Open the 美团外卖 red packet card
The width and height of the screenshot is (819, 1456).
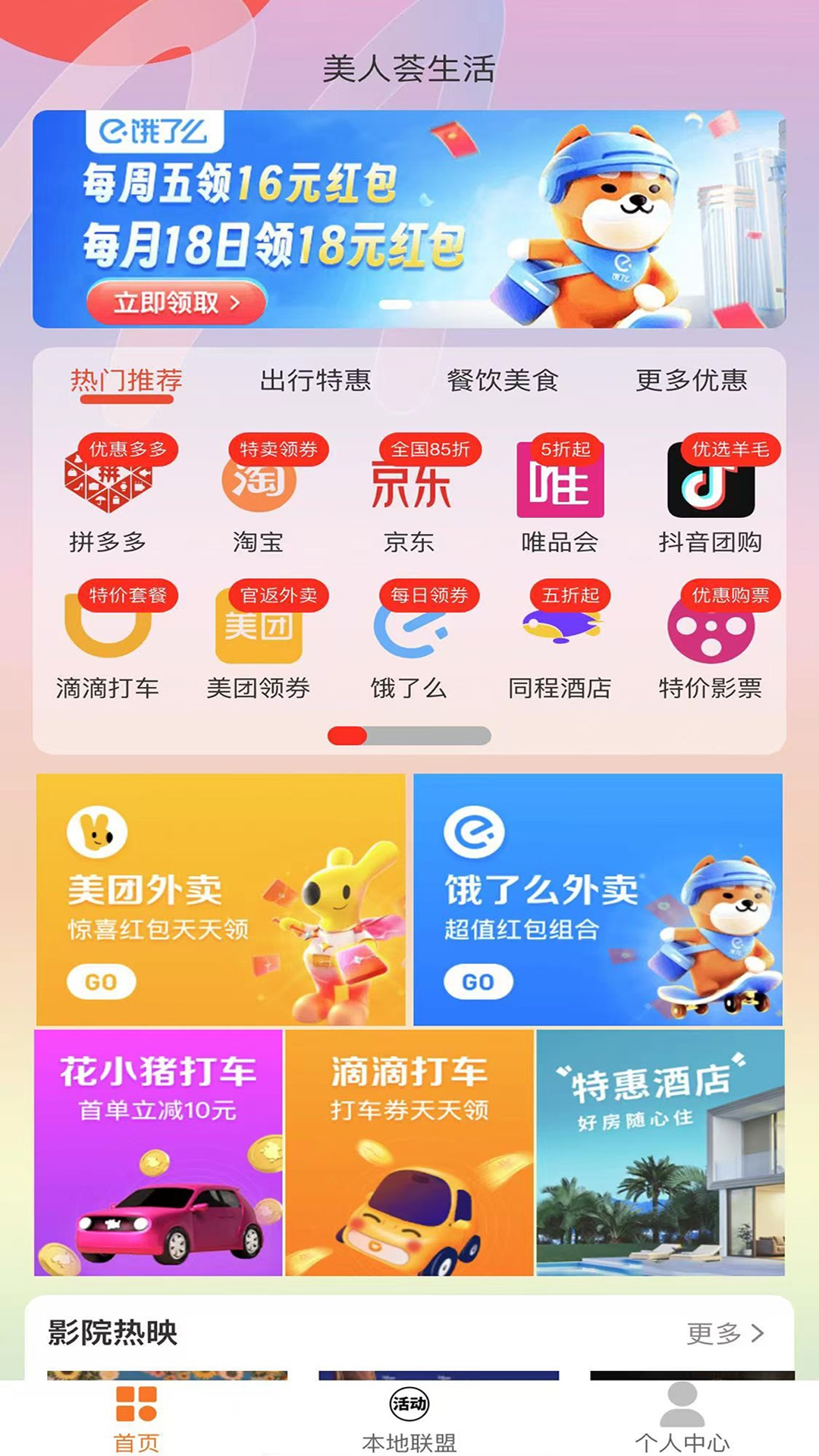pyautogui.click(x=221, y=899)
